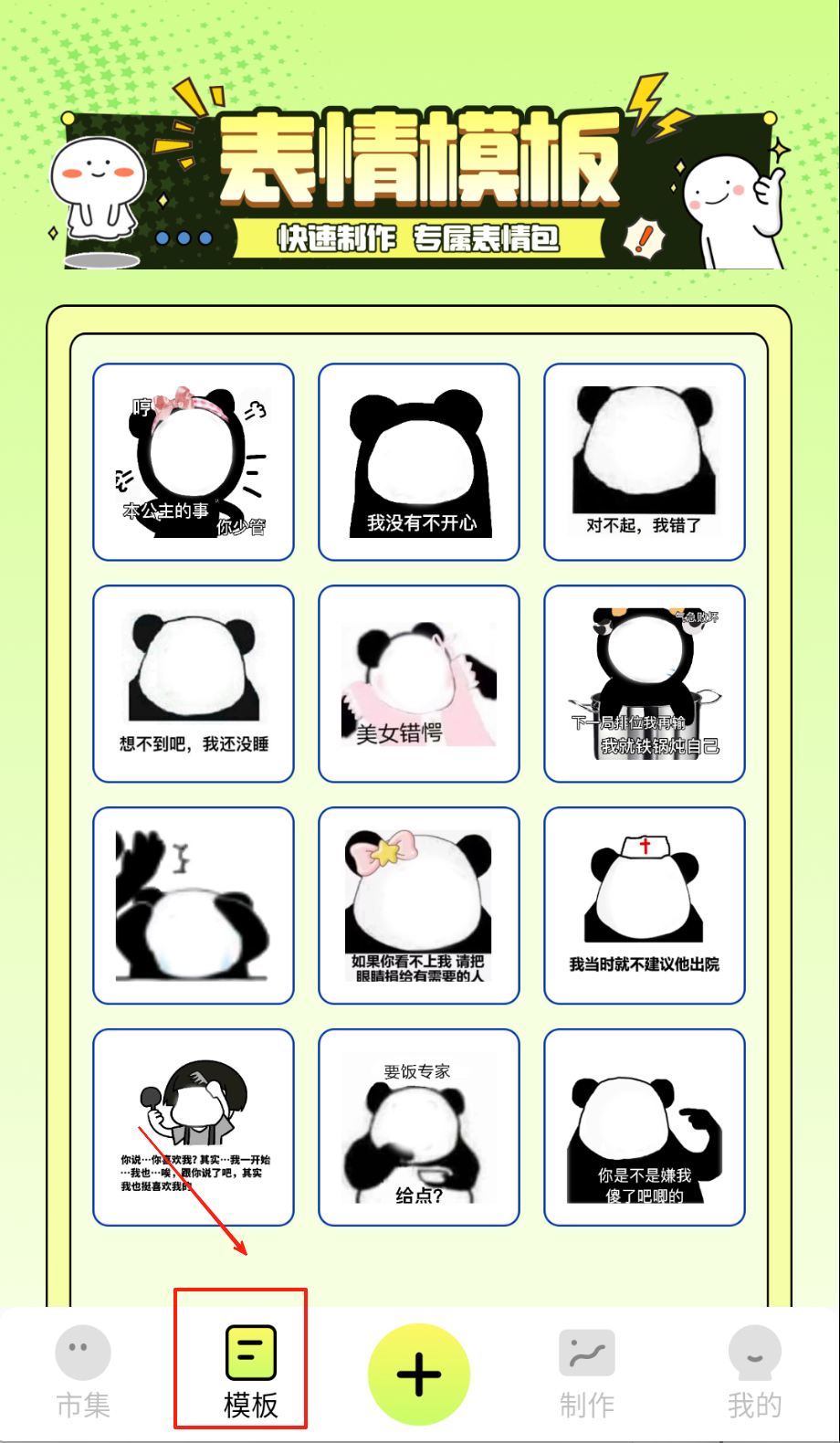Open the 要饭专家 template
Viewport: 840px width, 1443px height.
(x=419, y=1128)
